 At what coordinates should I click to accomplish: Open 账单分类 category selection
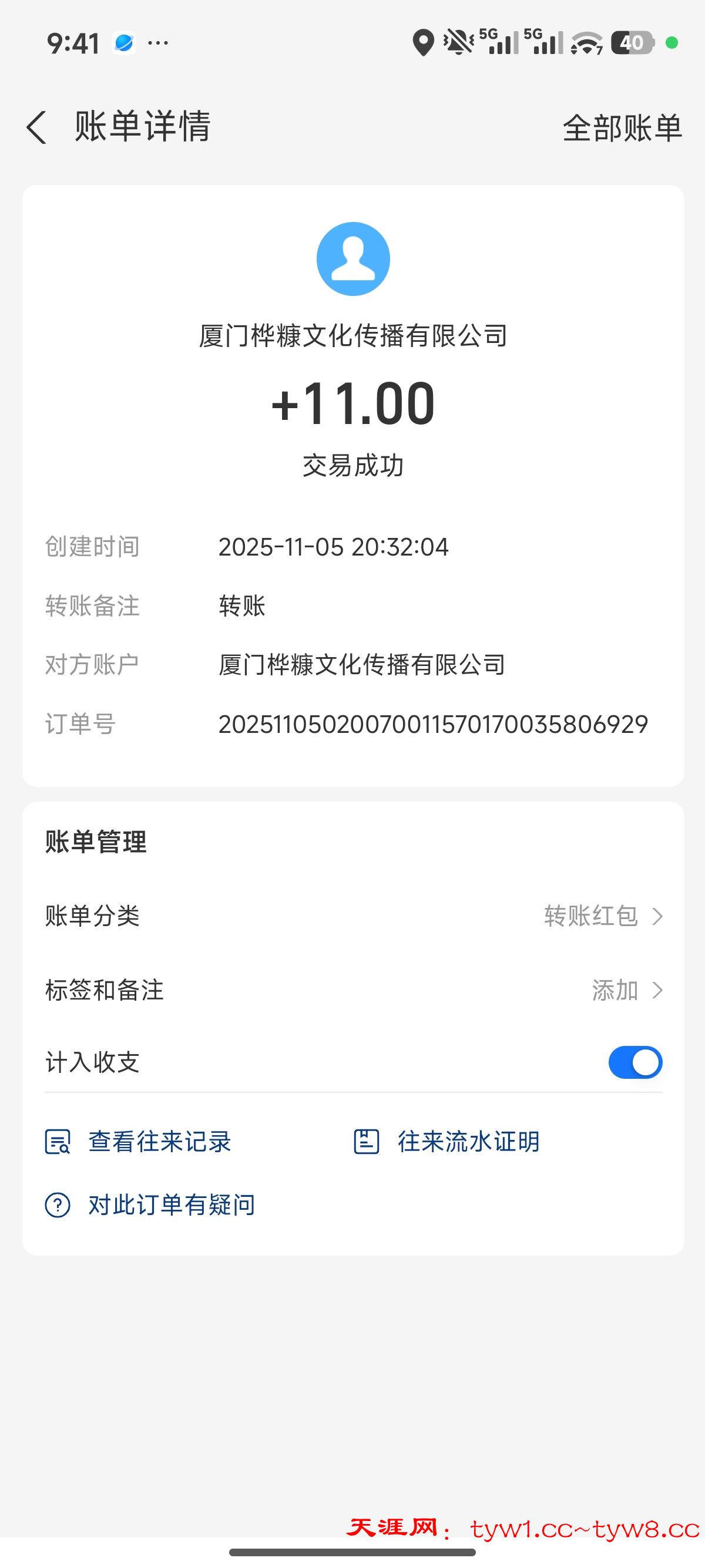(x=353, y=916)
